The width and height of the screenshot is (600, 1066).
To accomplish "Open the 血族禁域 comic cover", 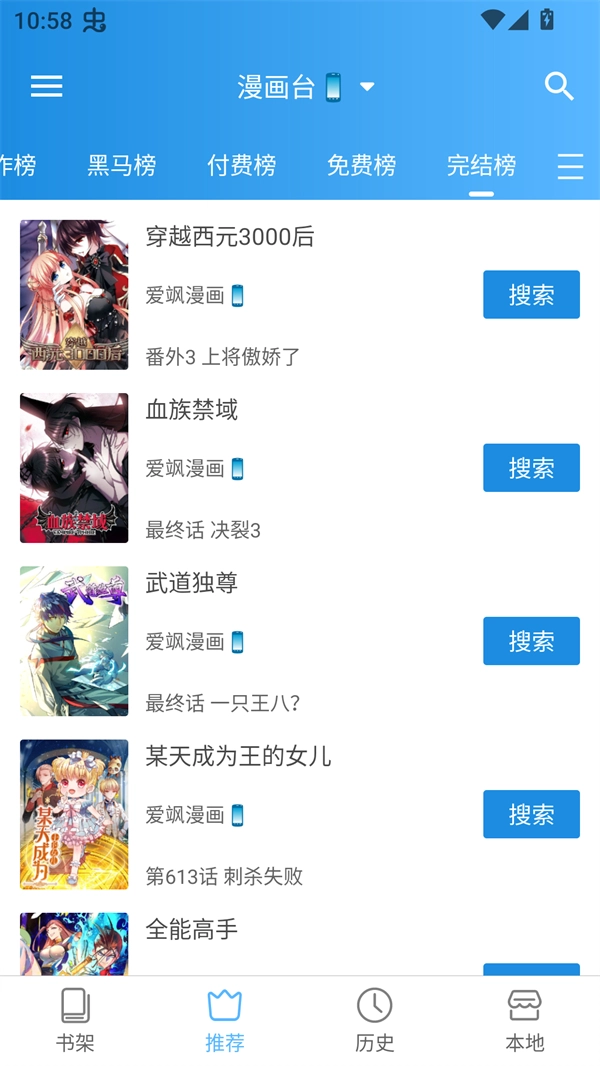I will coord(74,468).
